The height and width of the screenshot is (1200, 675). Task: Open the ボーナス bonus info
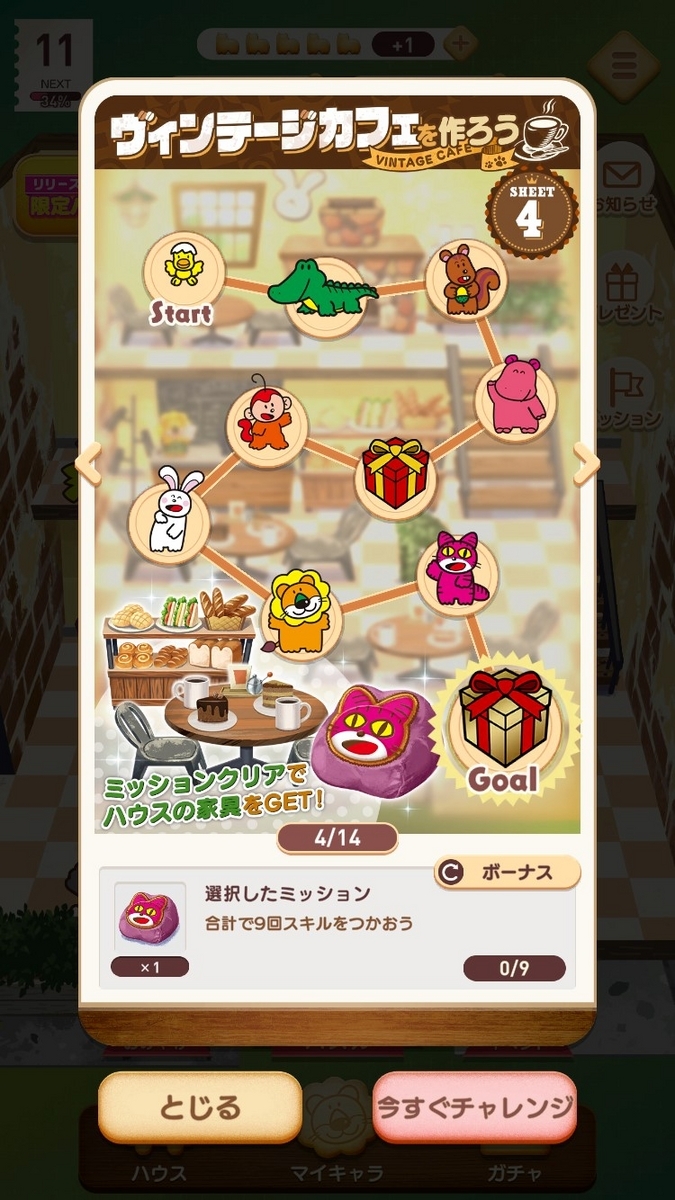507,872
